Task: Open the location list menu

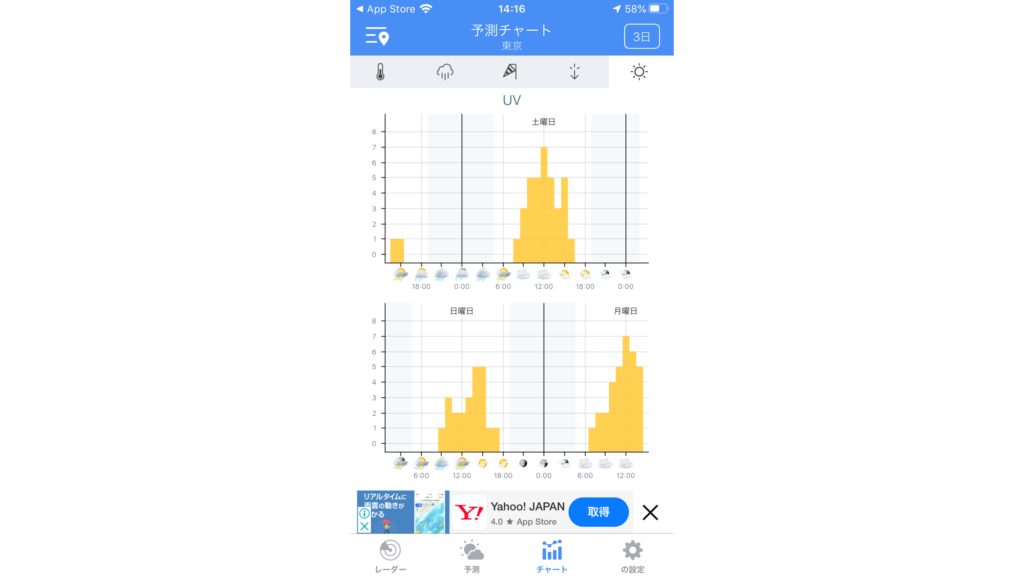Action: [x=377, y=37]
